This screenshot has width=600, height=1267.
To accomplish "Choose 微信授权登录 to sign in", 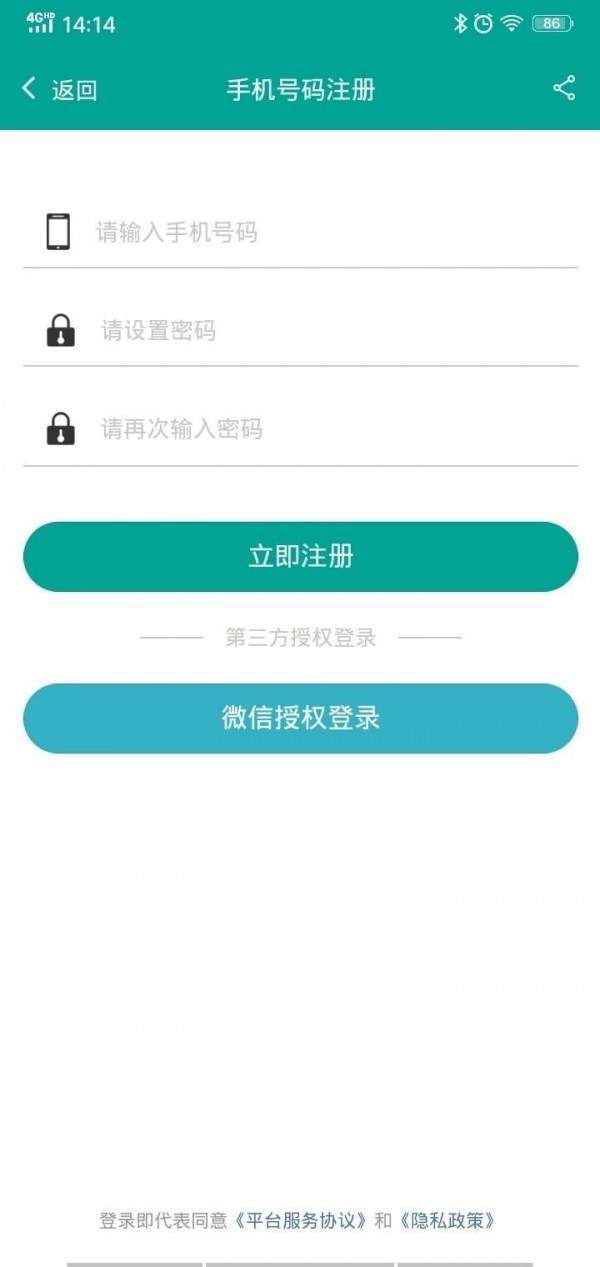I will click(300, 718).
